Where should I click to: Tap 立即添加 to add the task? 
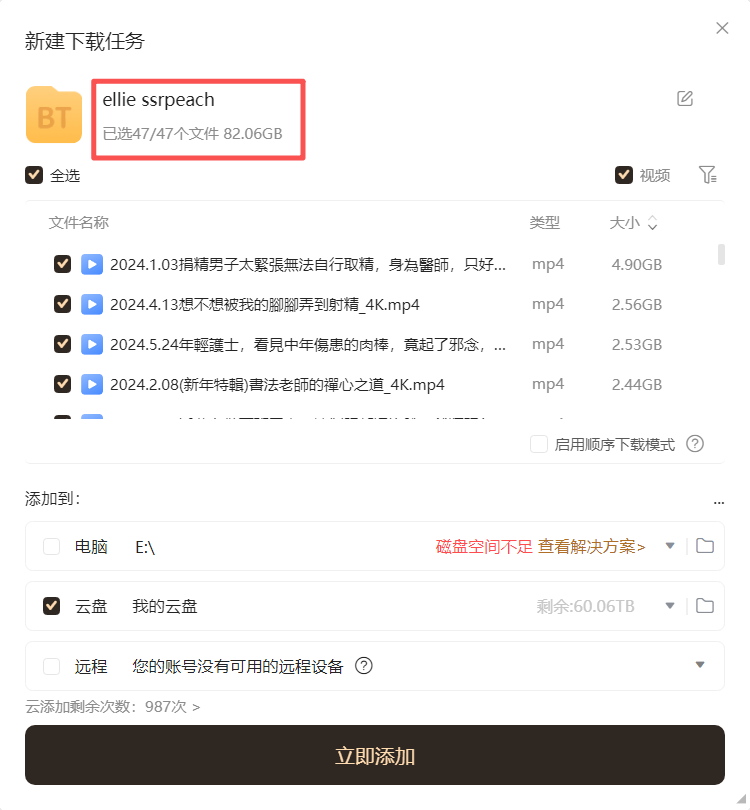pyautogui.click(x=375, y=756)
